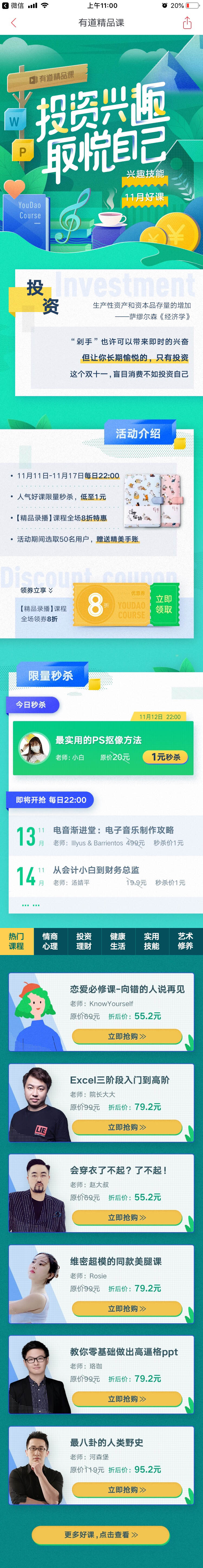Open the 健康生活 category tab

point(118,940)
